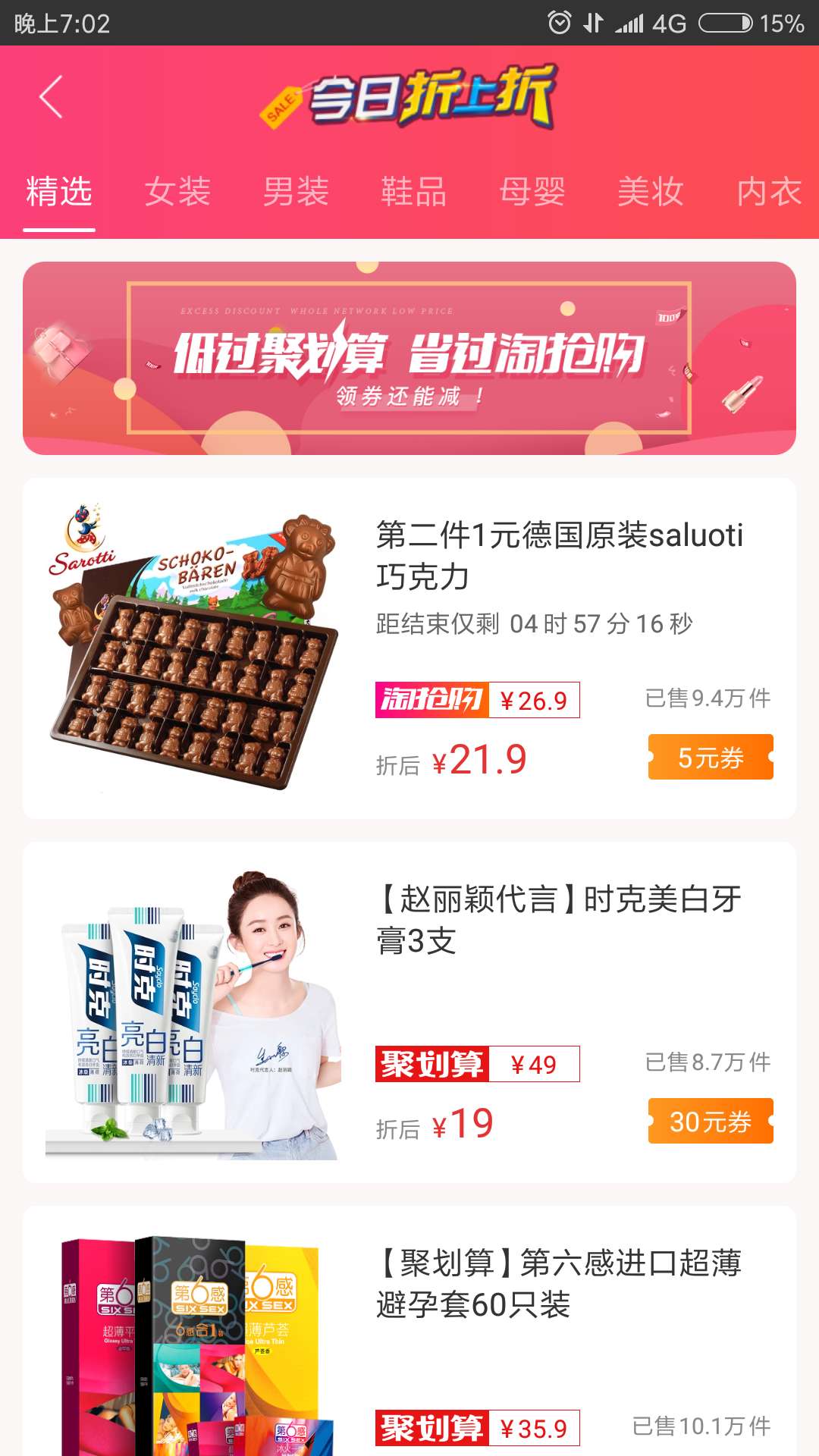Switch to the 美妆 tab
Screen dimensions: 819x1456
[651, 191]
